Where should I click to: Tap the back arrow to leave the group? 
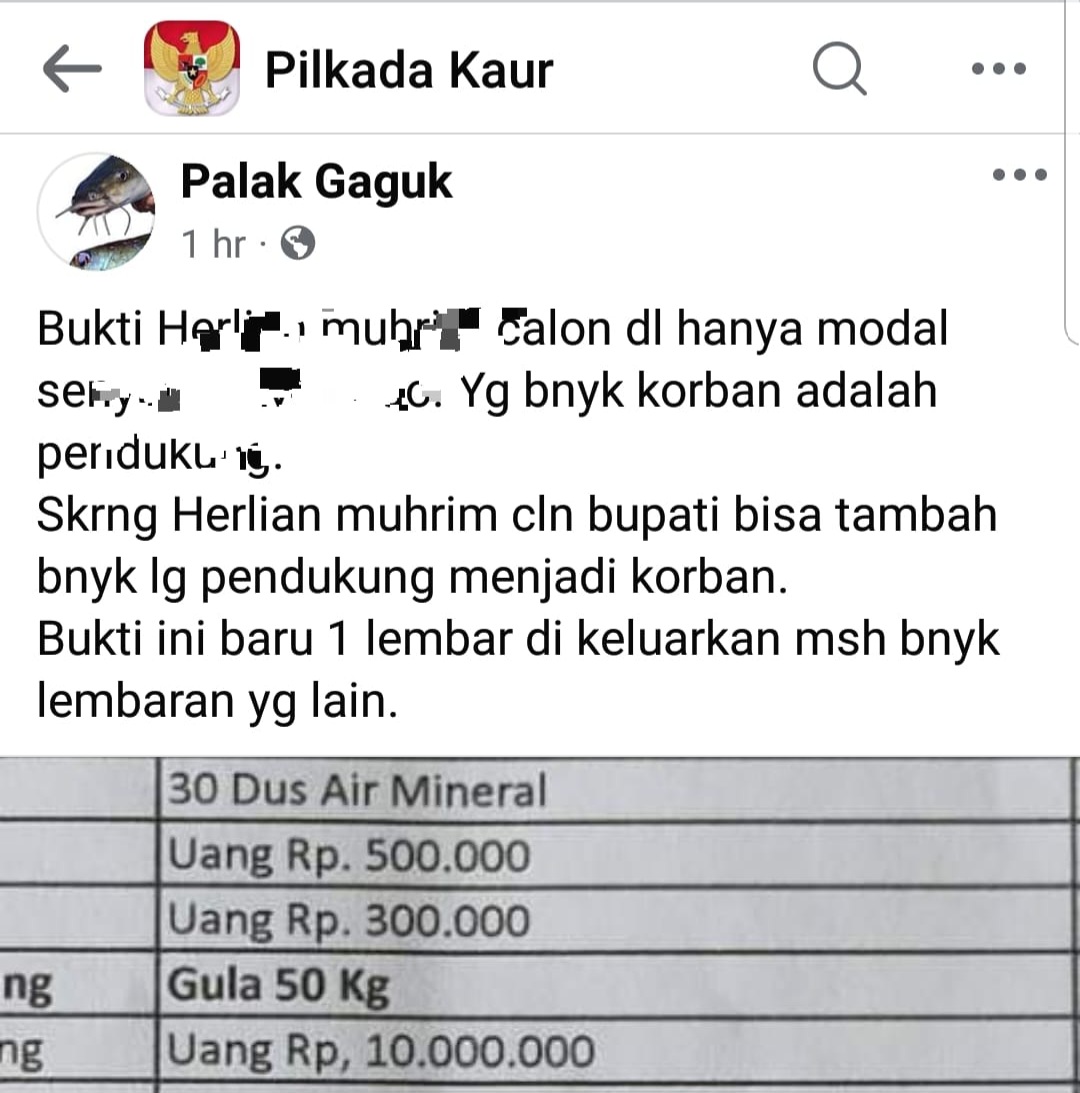point(73,68)
